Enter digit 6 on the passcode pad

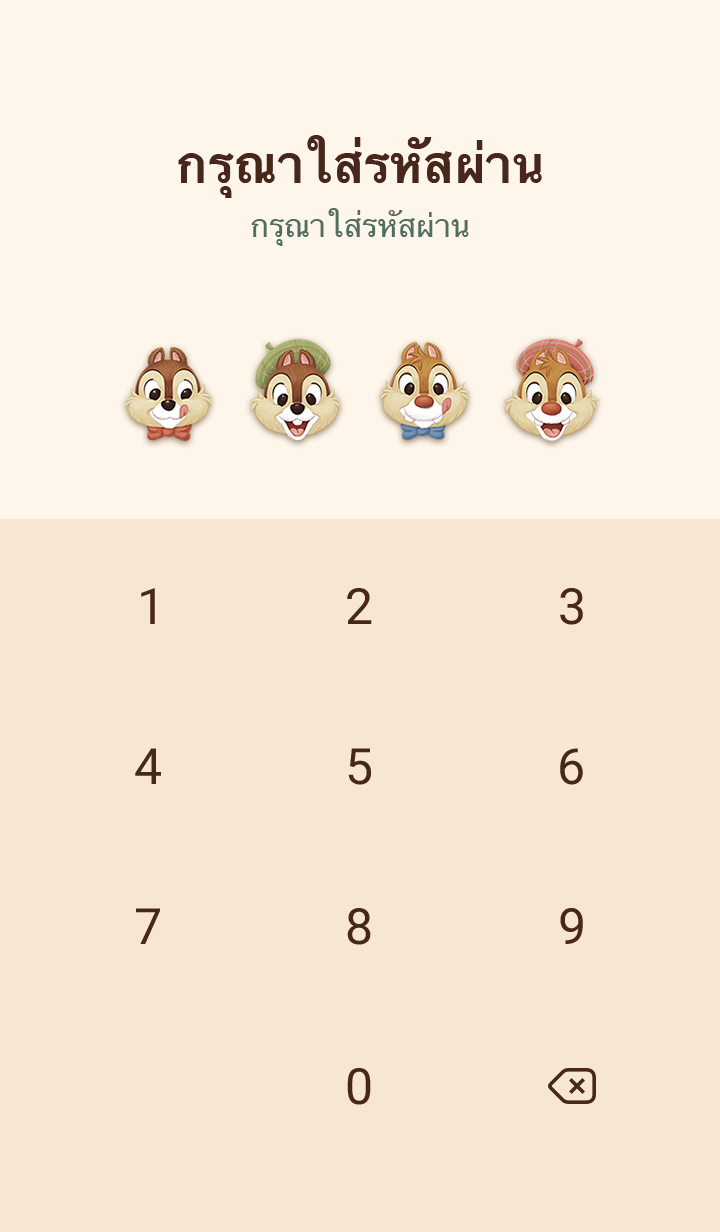[571, 767]
